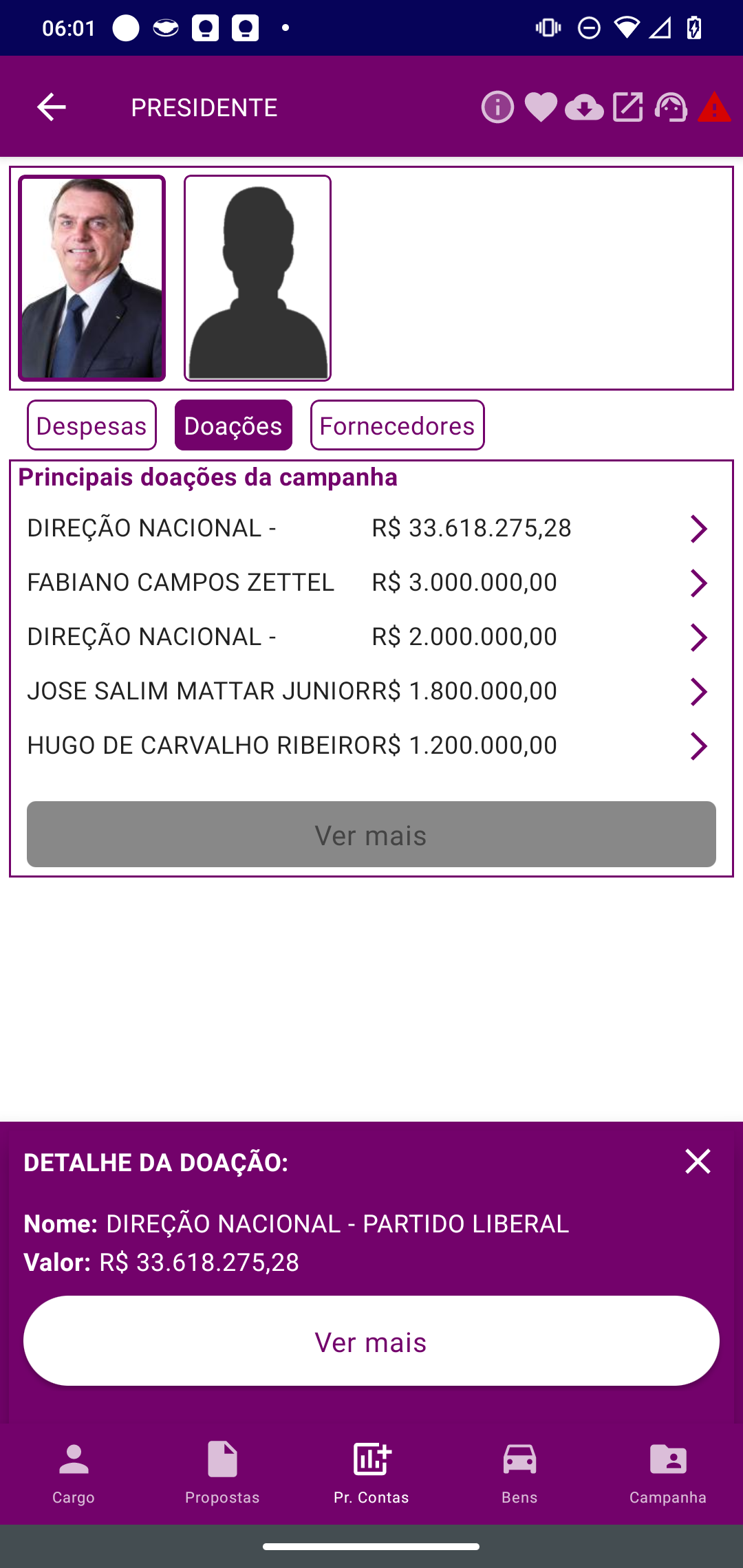This screenshot has width=743, height=1568.
Task: Open the Campanha section icon
Action: click(x=668, y=1471)
